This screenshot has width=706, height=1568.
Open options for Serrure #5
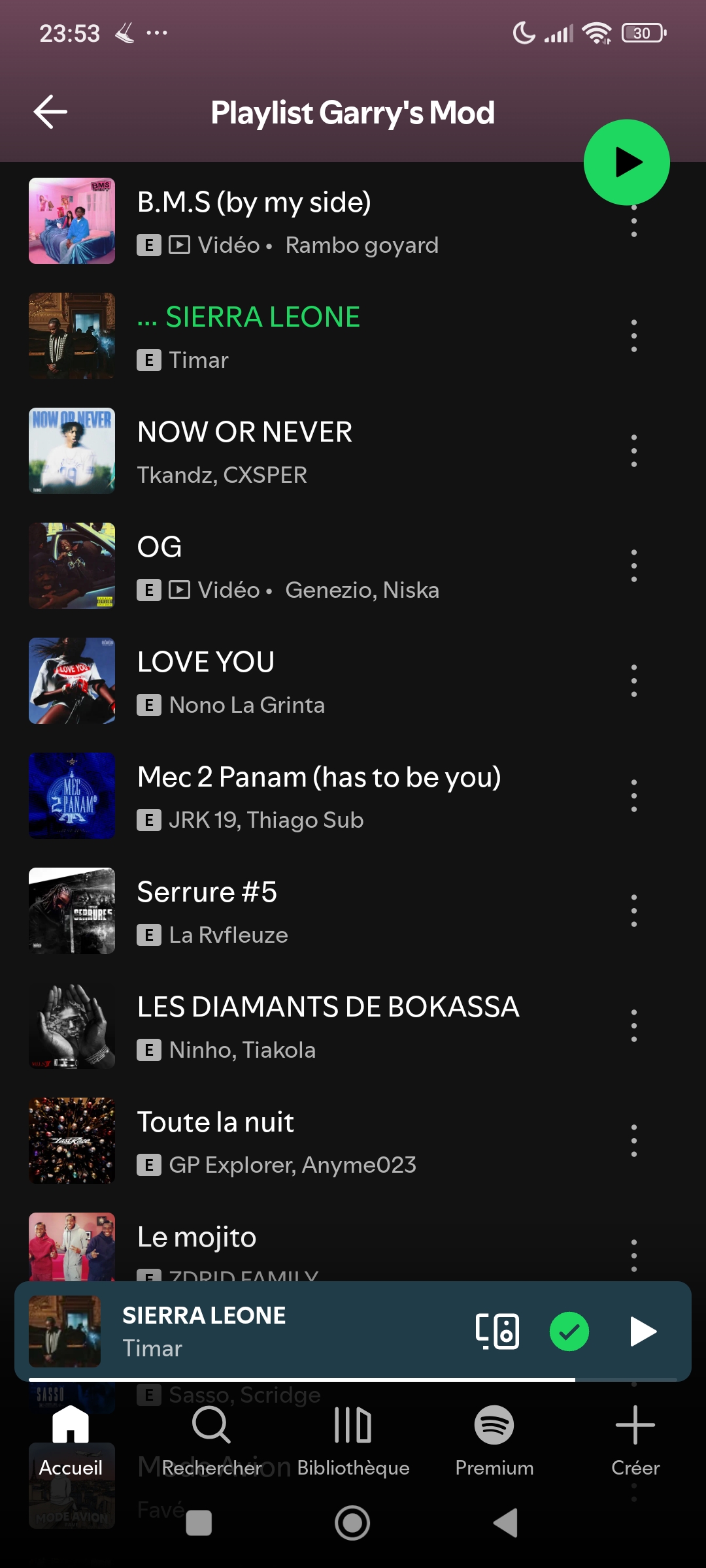pos(633,911)
